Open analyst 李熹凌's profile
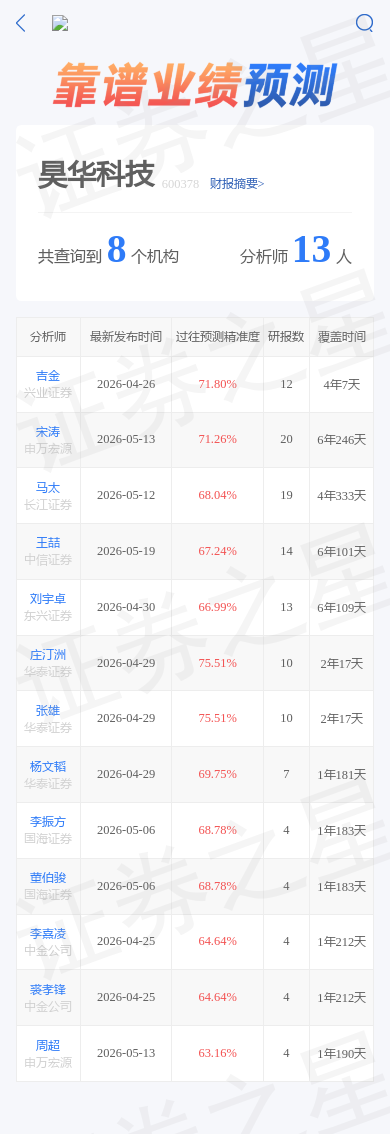 (x=48, y=933)
